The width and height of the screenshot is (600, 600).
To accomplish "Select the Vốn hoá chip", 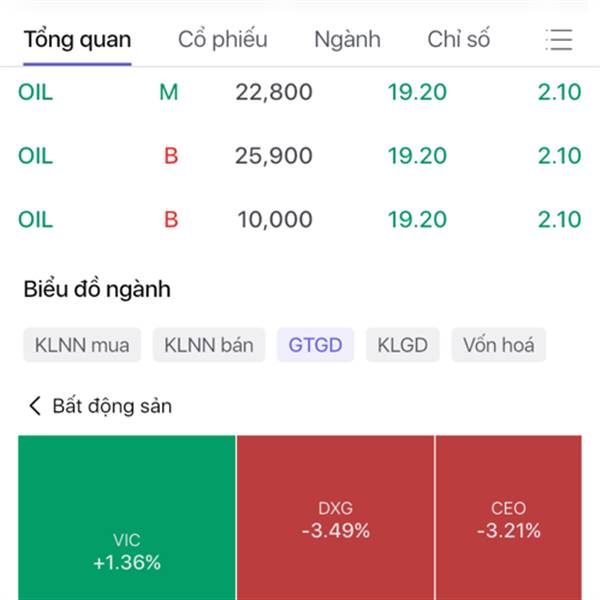I will tap(498, 345).
